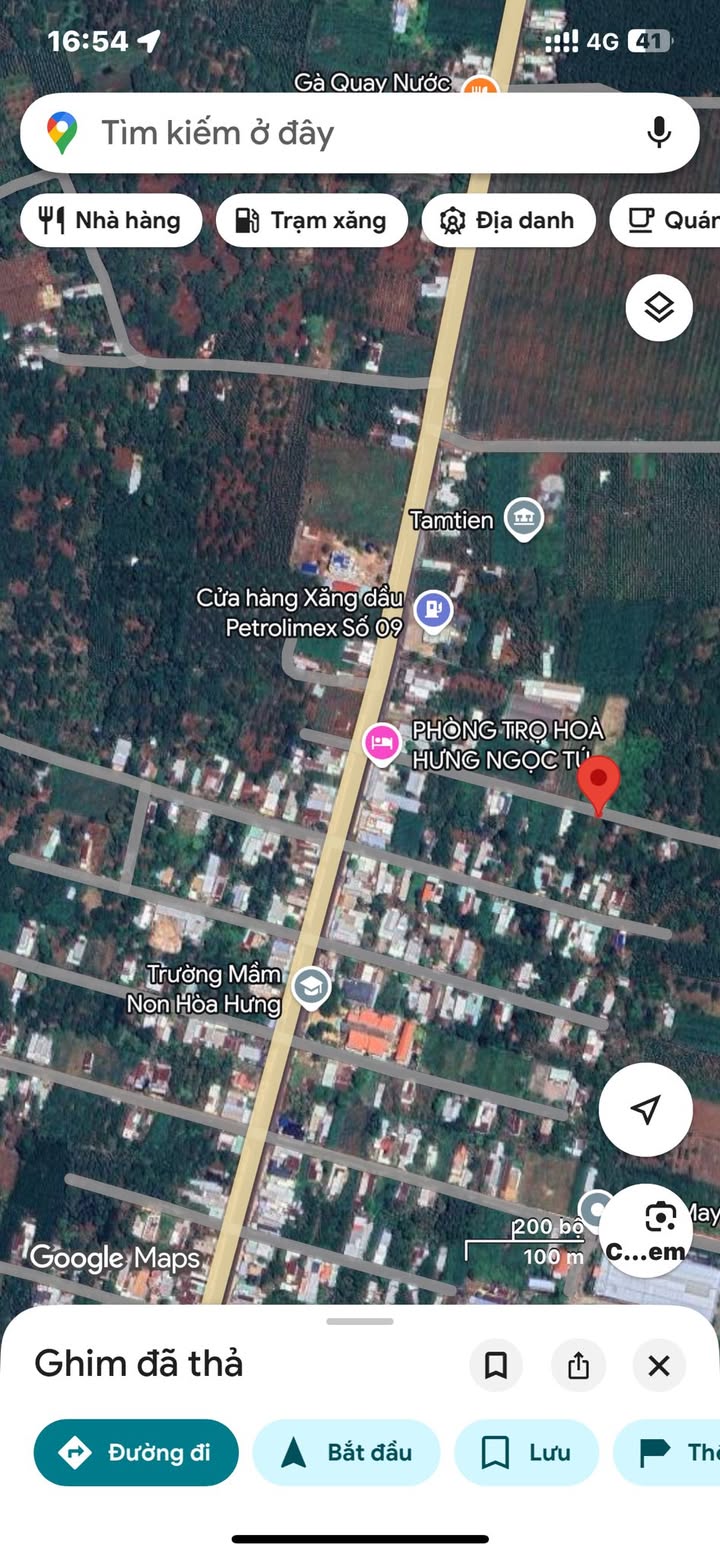Get directions with "Đường đi"

pos(136,1452)
